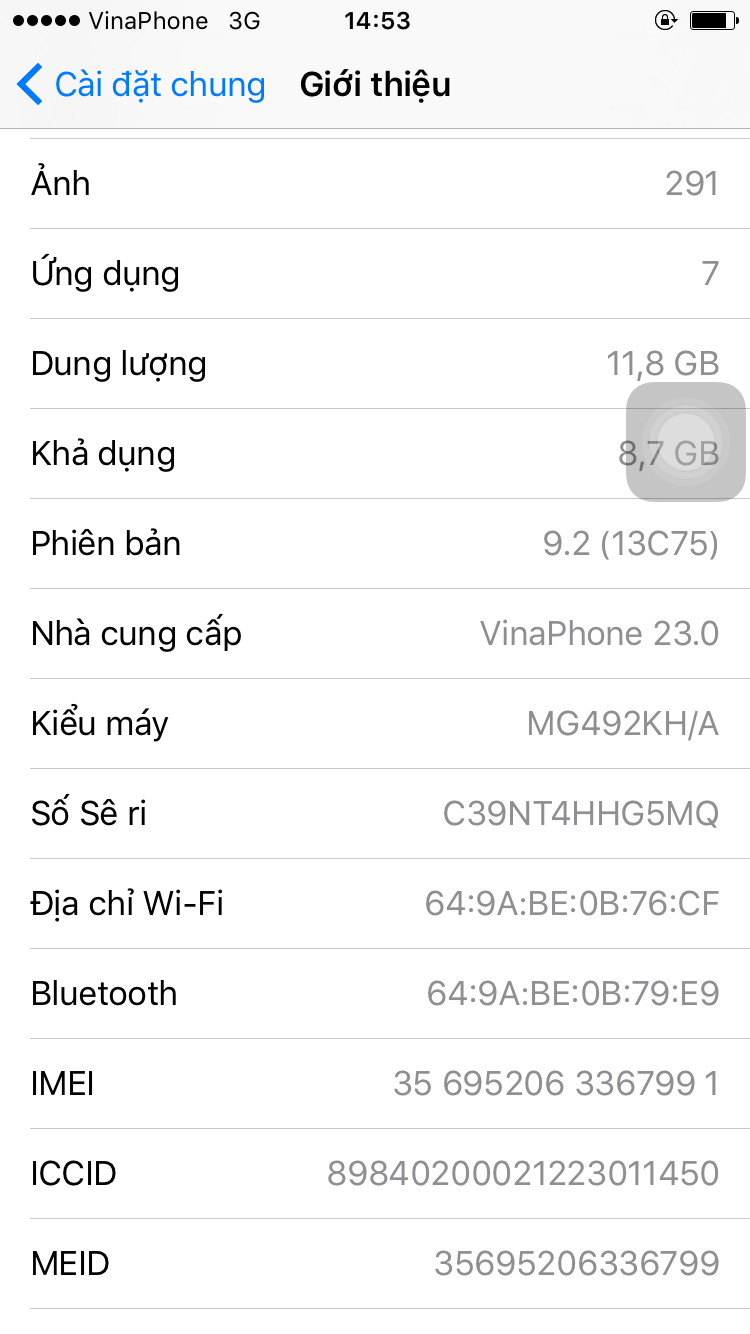Image resolution: width=750 pixels, height=1334 pixels.
Task: Open the AssistiveTouch floating button
Action: tap(685, 441)
